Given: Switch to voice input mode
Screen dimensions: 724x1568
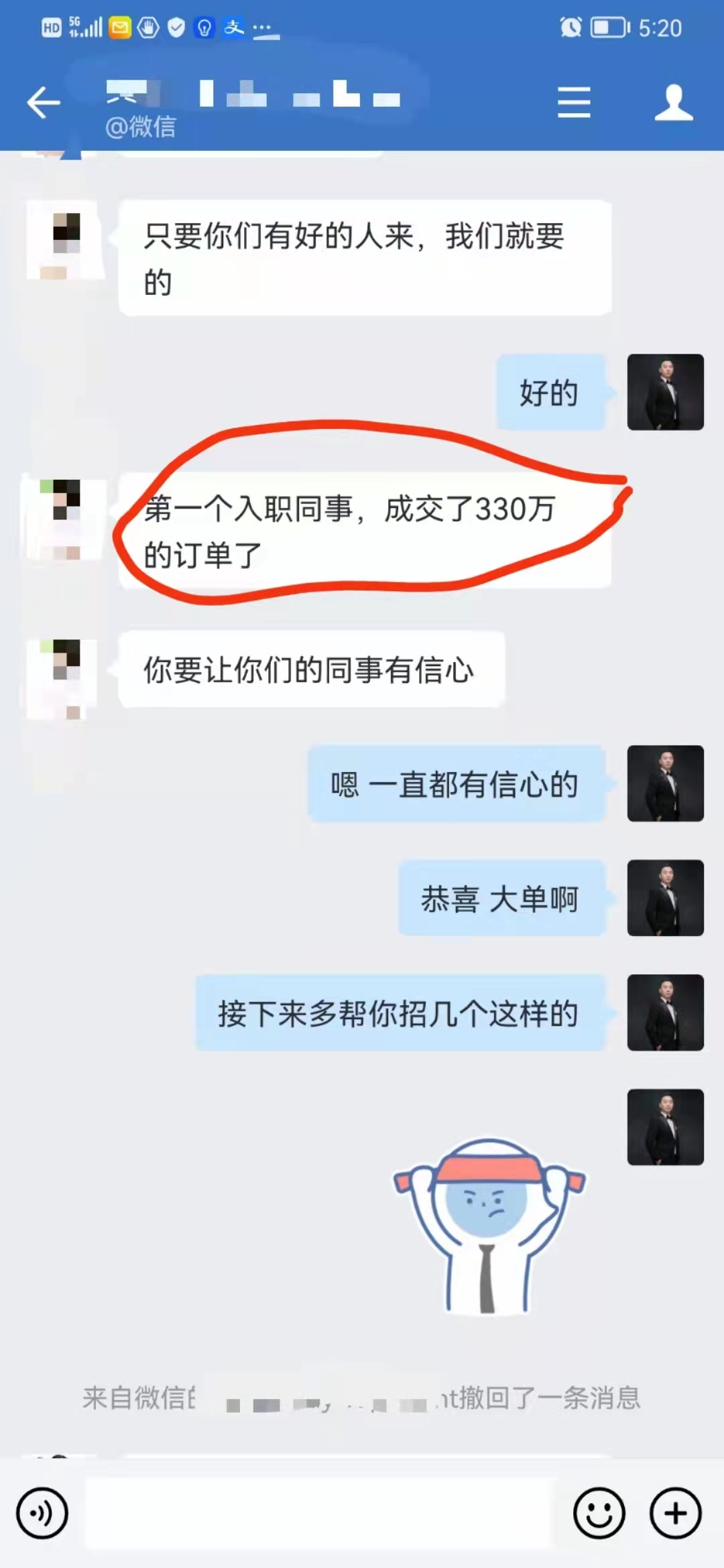Looking at the screenshot, I should tap(42, 1514).
